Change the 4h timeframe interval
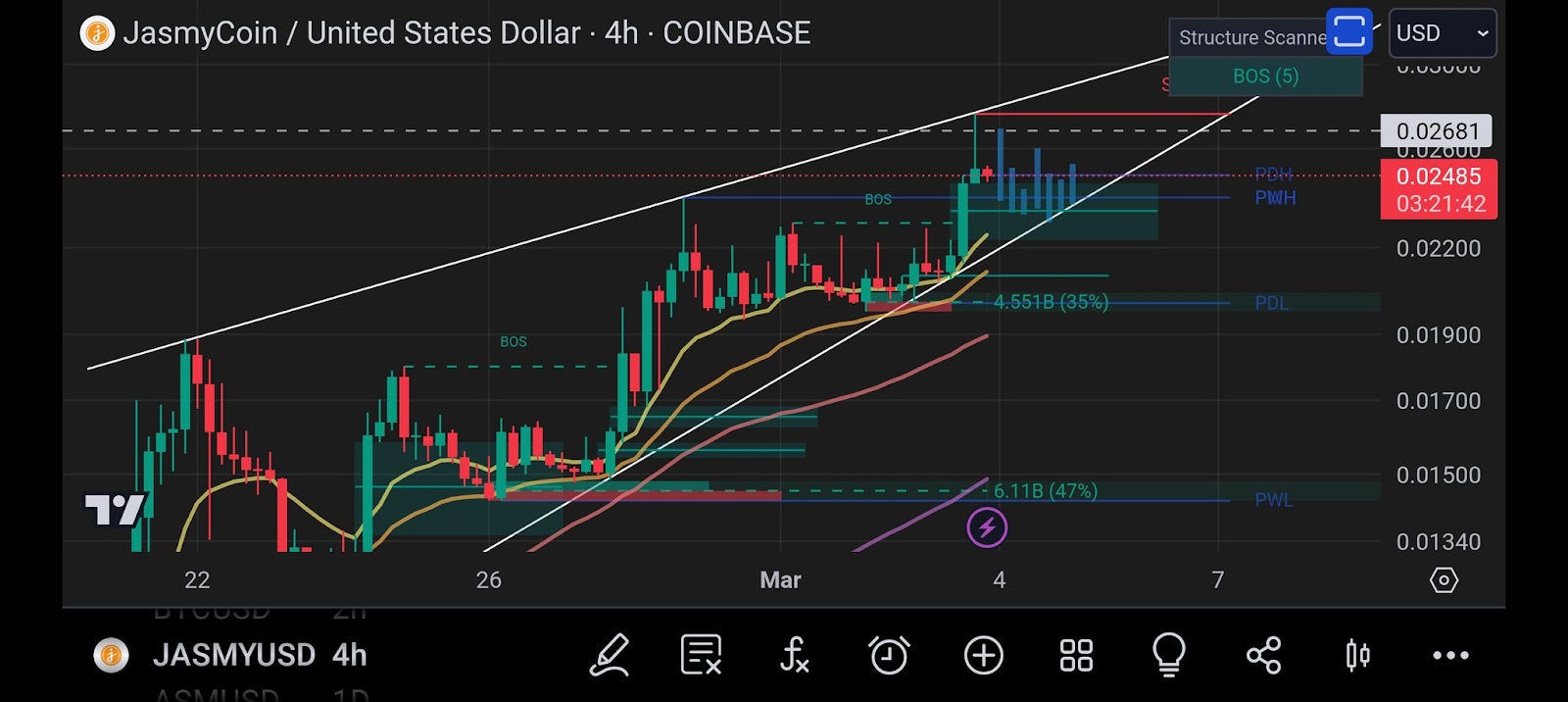The image size is (1568, 702). (x=350, y=655)
